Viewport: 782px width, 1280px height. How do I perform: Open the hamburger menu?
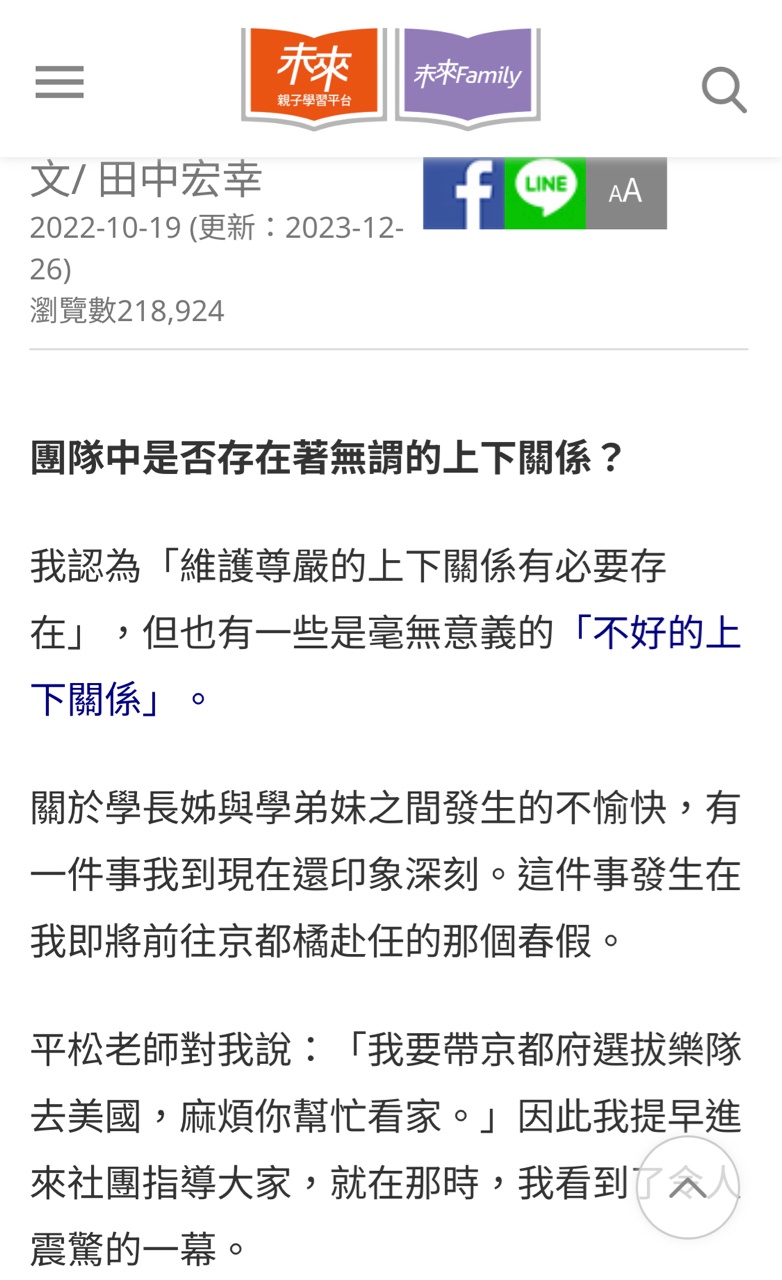(x=60, y=82)
